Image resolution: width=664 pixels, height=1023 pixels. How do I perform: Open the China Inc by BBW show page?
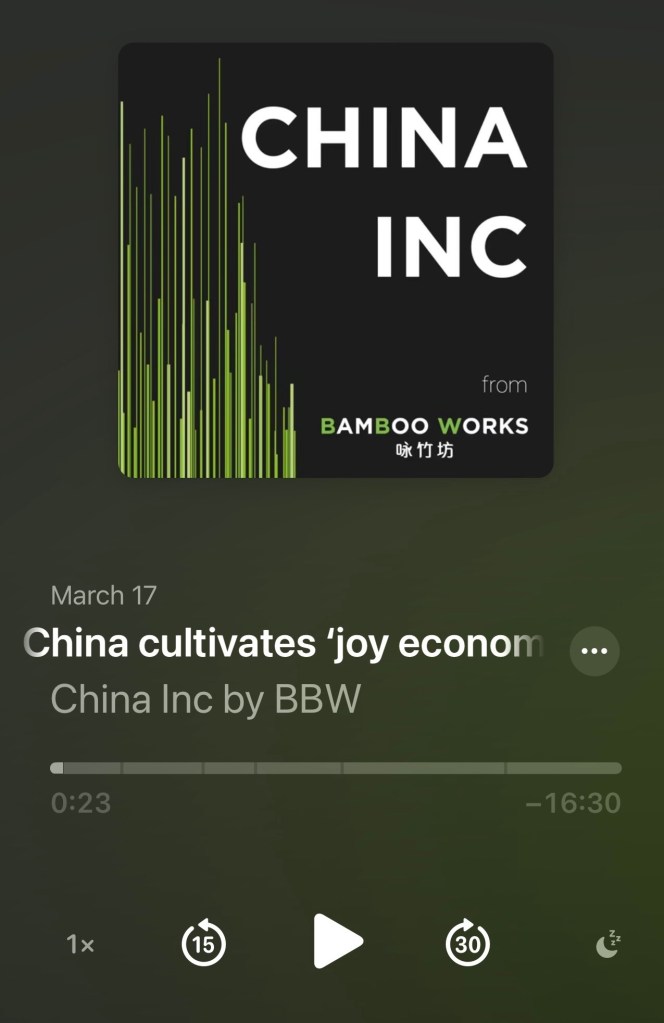(x=205, y=699)
